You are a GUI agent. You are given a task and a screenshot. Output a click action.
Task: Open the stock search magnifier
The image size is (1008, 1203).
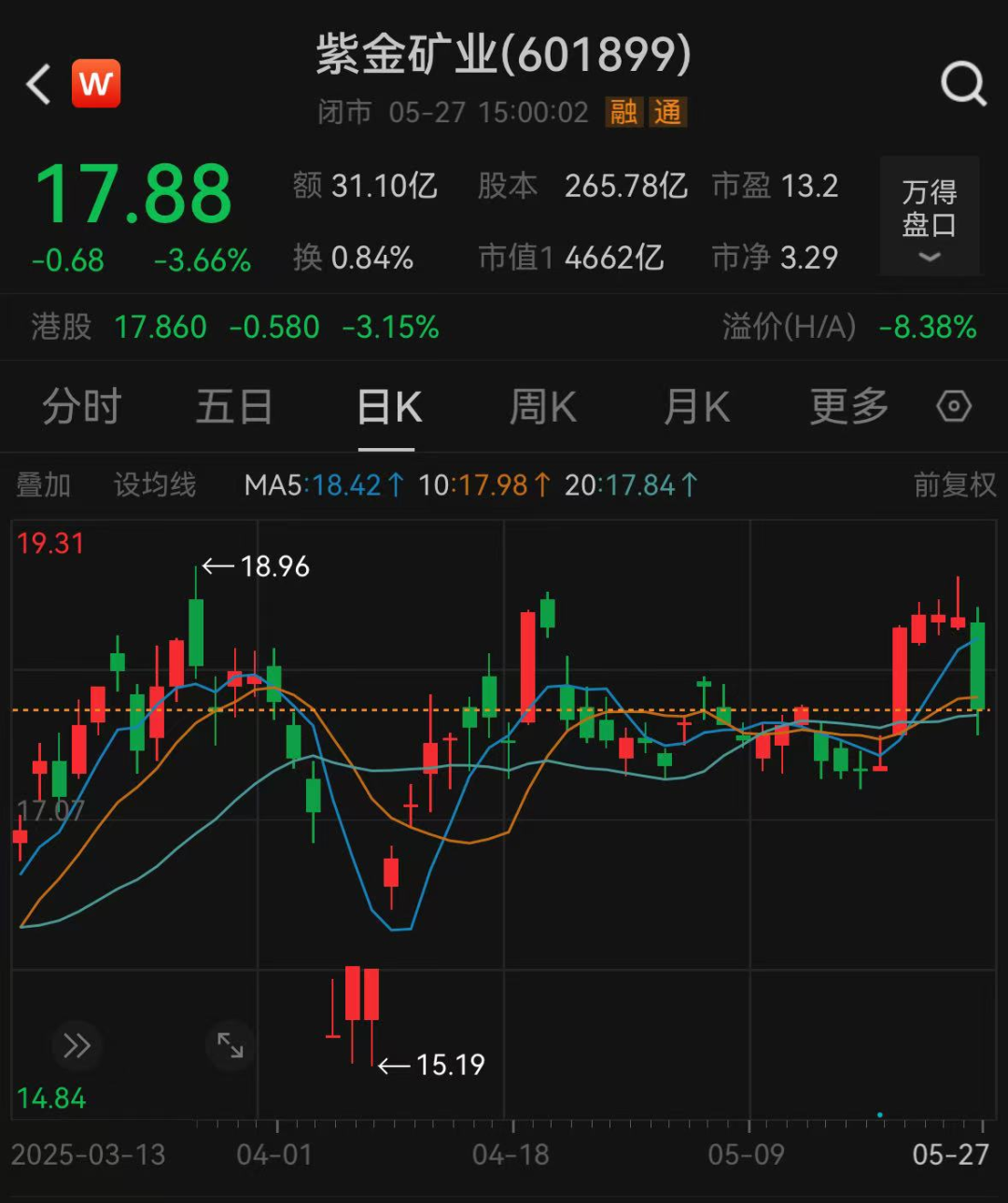coord(963,83)
